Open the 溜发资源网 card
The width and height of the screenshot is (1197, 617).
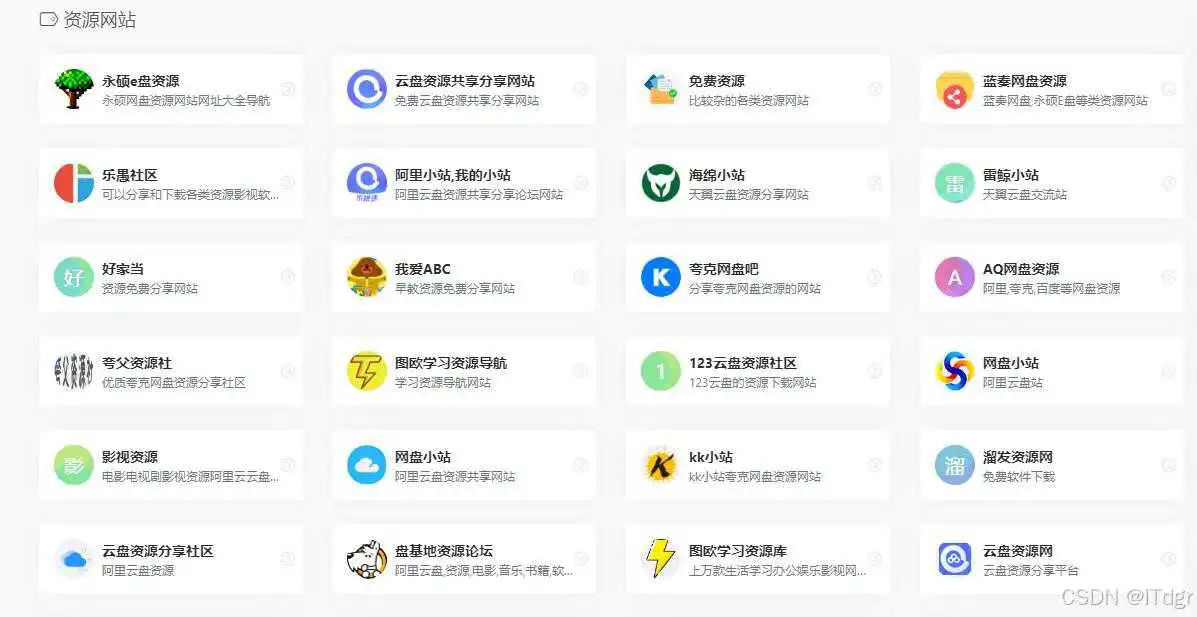tap(1051, 465)
